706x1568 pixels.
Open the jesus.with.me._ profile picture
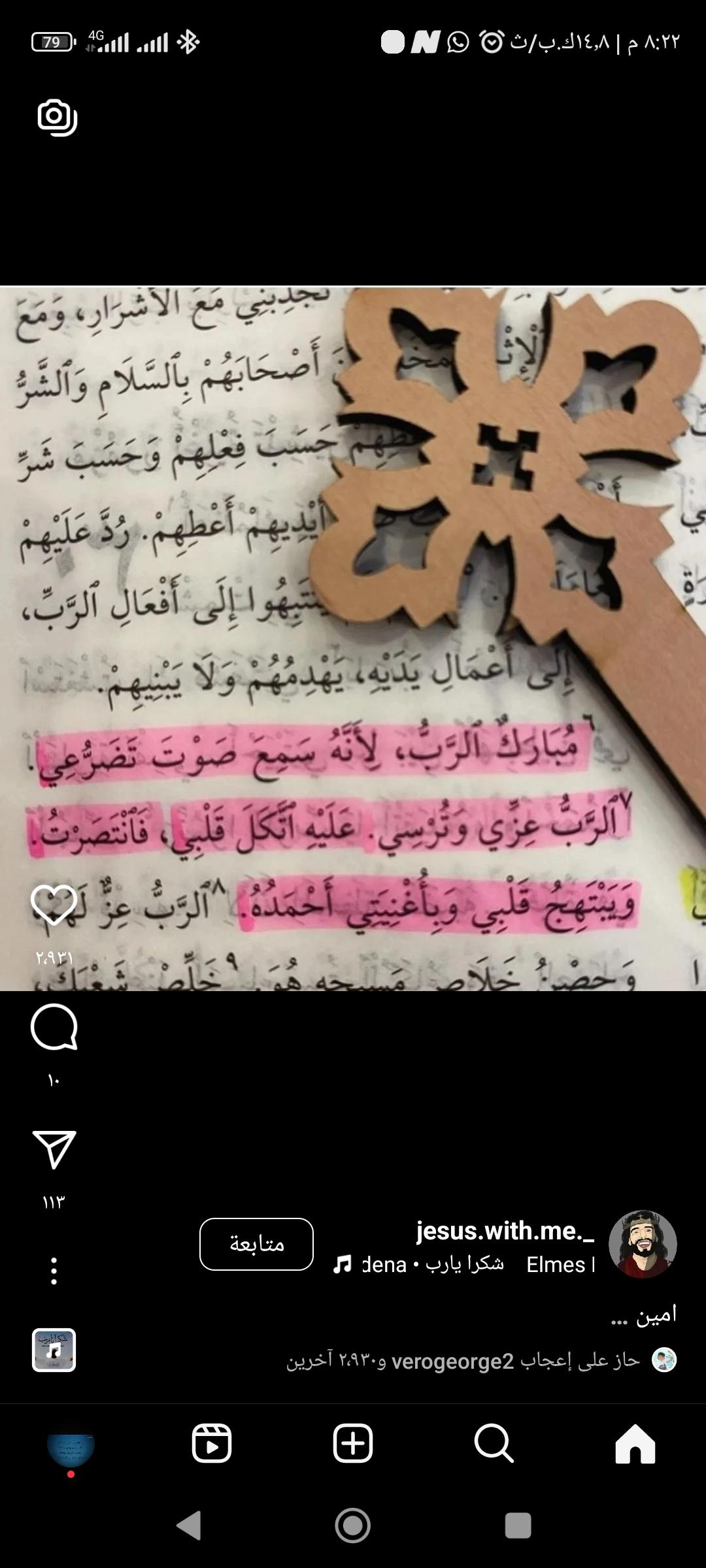(643, 1244)
